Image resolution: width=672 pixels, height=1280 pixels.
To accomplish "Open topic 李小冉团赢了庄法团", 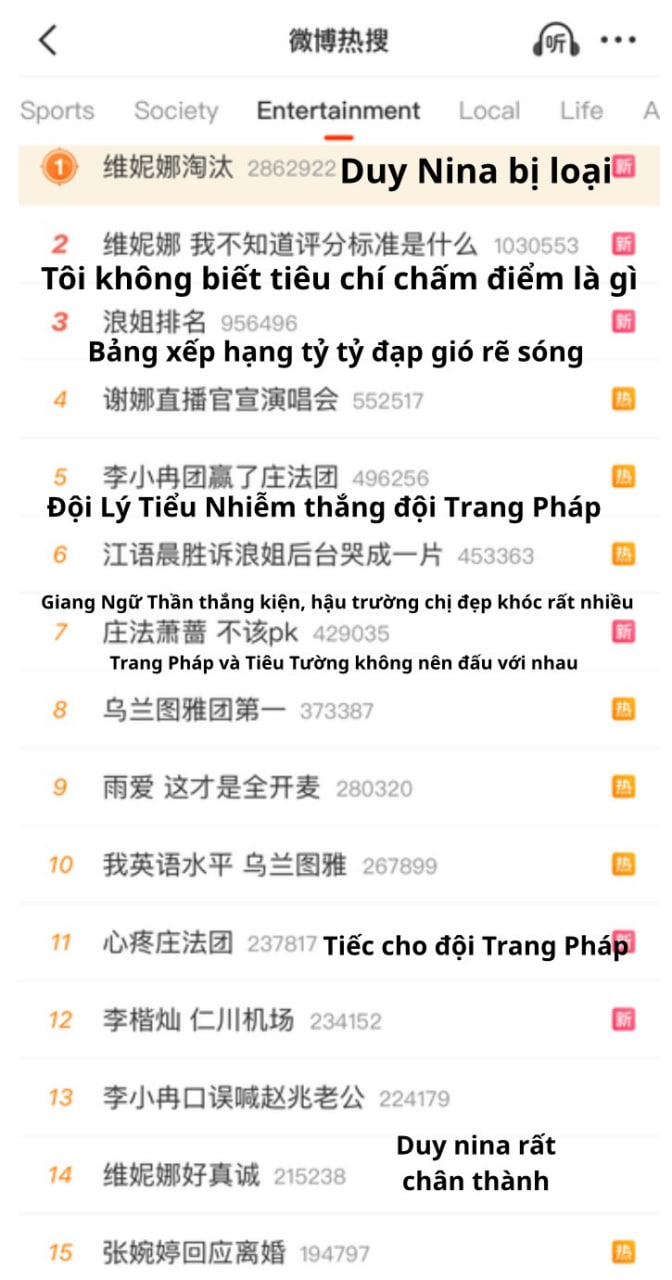I will [220, 477].
